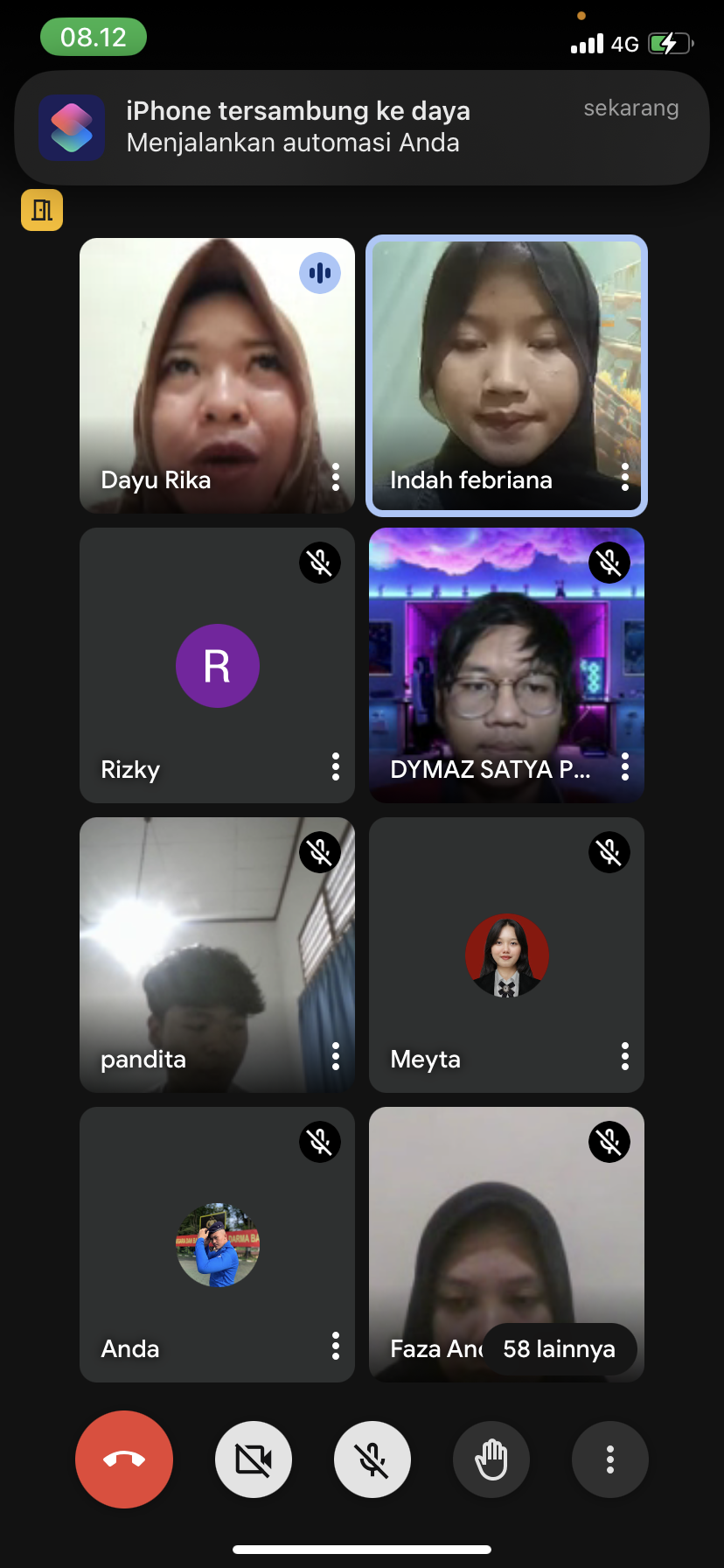Screen dimensions: 724x1568
Task: Raise your hand in the meeting
Action: 491,1459
